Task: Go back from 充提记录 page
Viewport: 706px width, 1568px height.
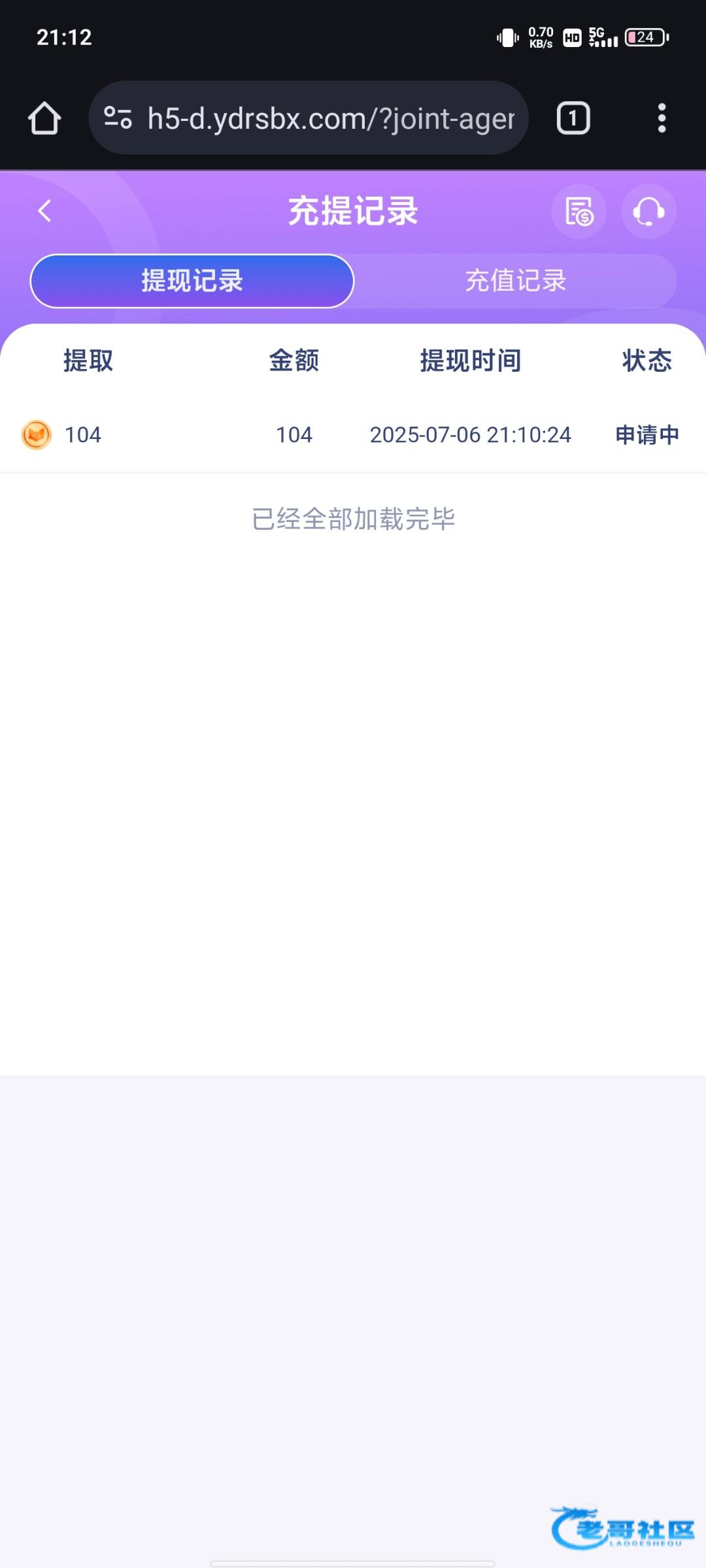Action: click(44, 211)
